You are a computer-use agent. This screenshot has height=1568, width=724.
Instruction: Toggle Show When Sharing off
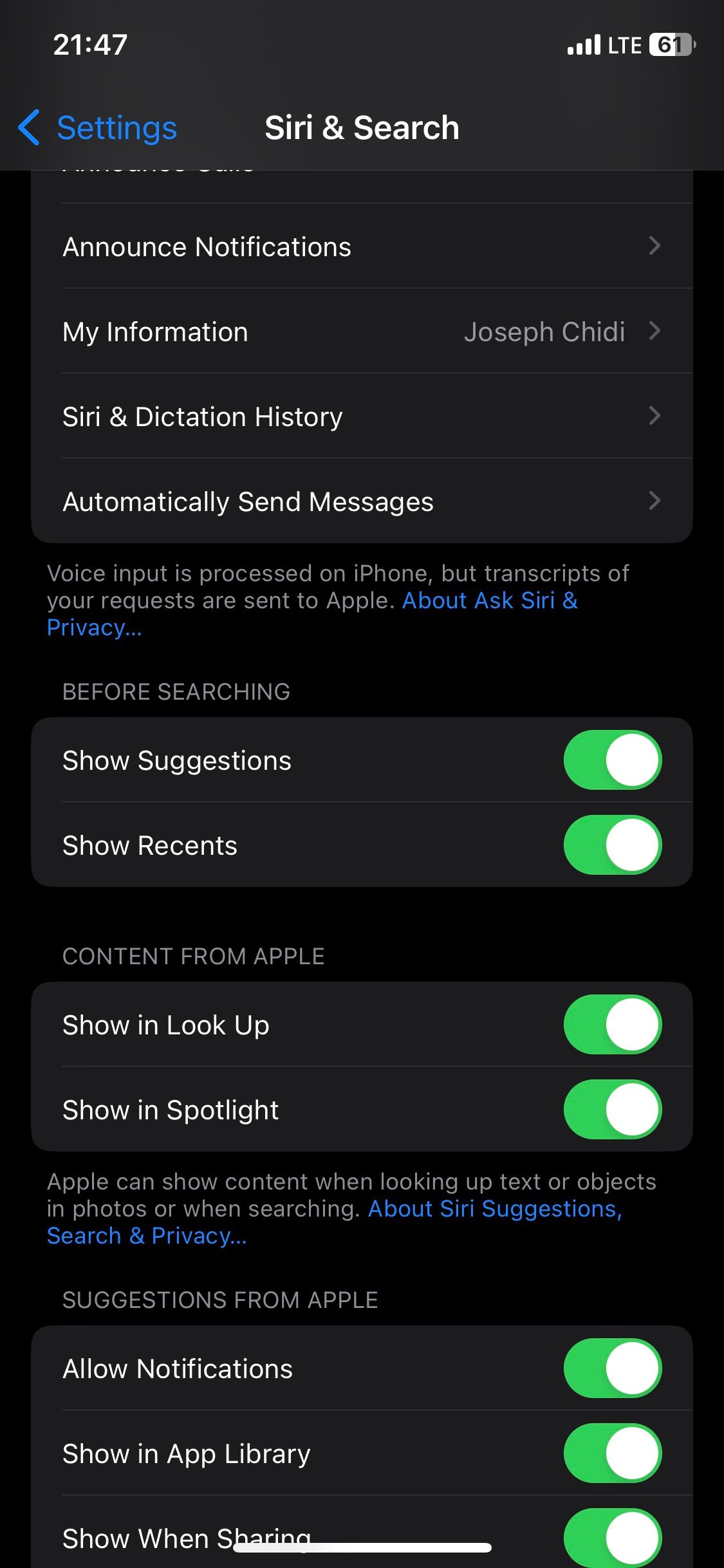[612, 1537]
